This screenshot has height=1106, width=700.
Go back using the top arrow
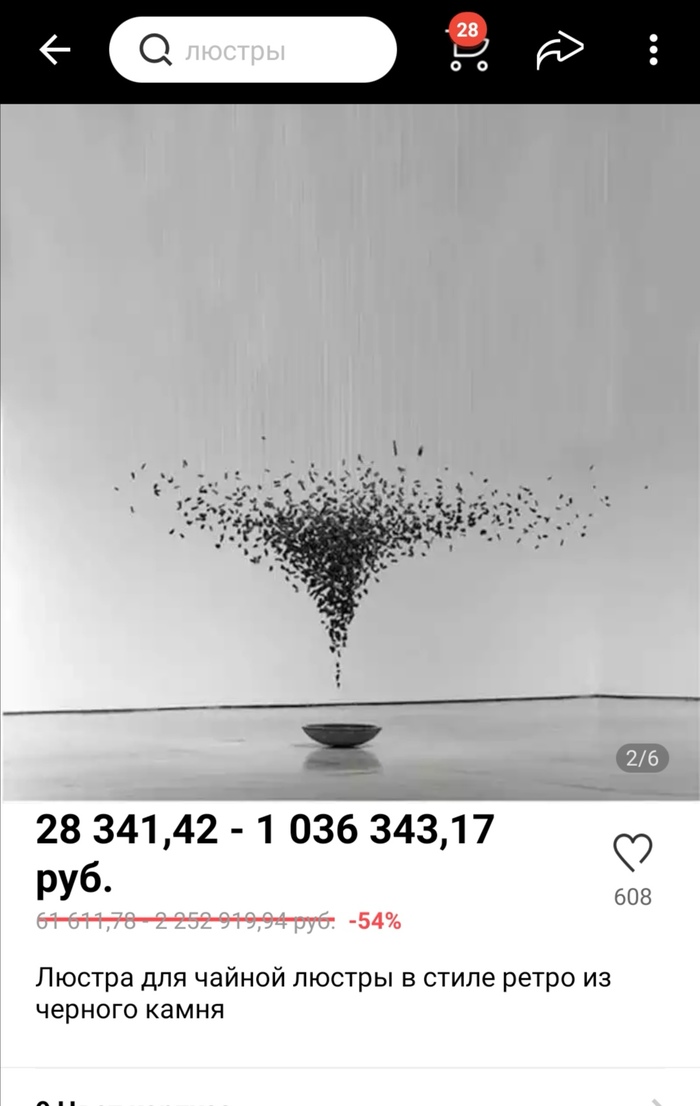[55, 50]
